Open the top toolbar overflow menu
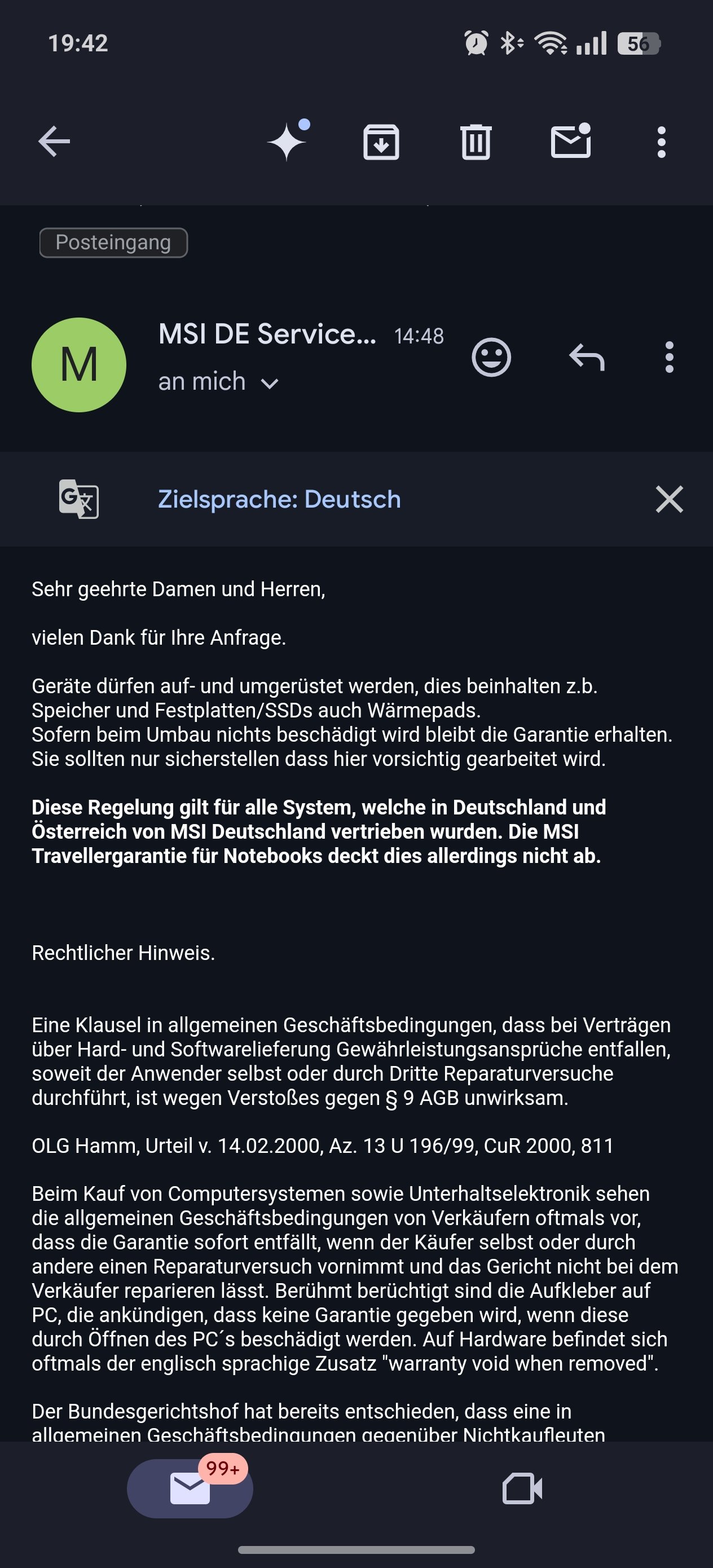The image size is (713, 1568). pyautogui.click(x=661, y=142)
